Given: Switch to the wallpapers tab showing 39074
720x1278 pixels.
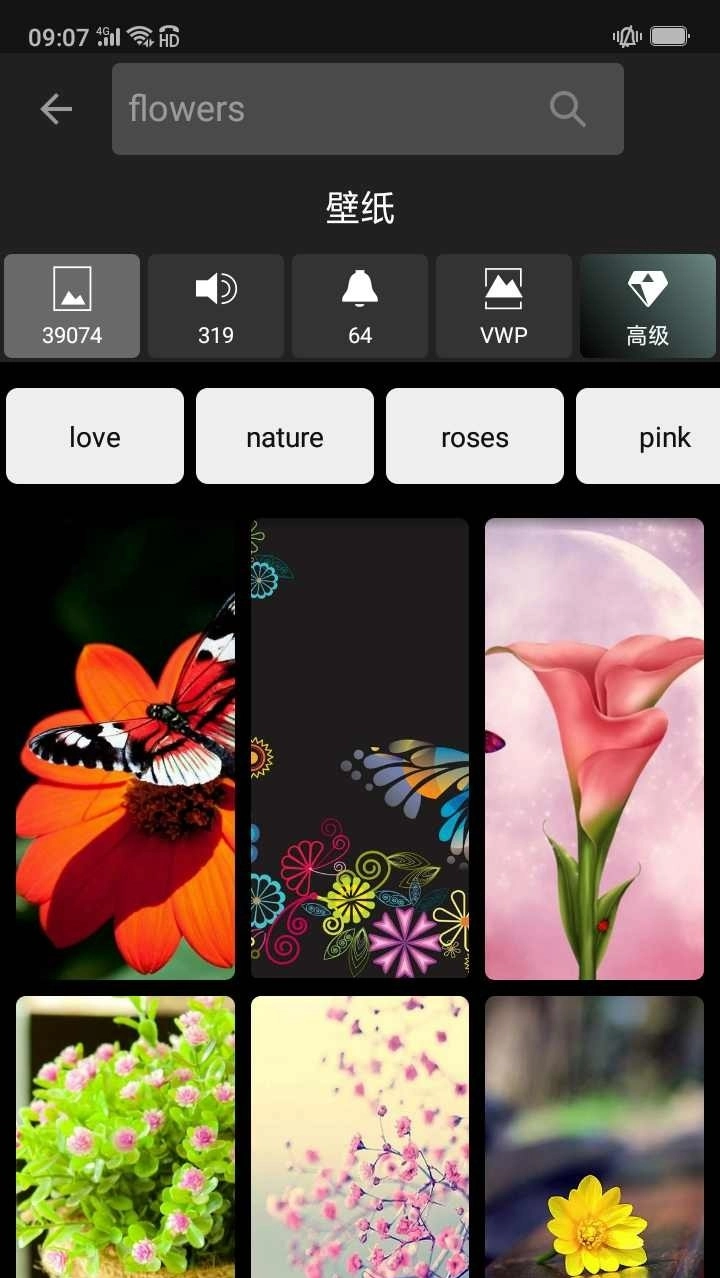Looking at the screenshot, I should 72,306.
